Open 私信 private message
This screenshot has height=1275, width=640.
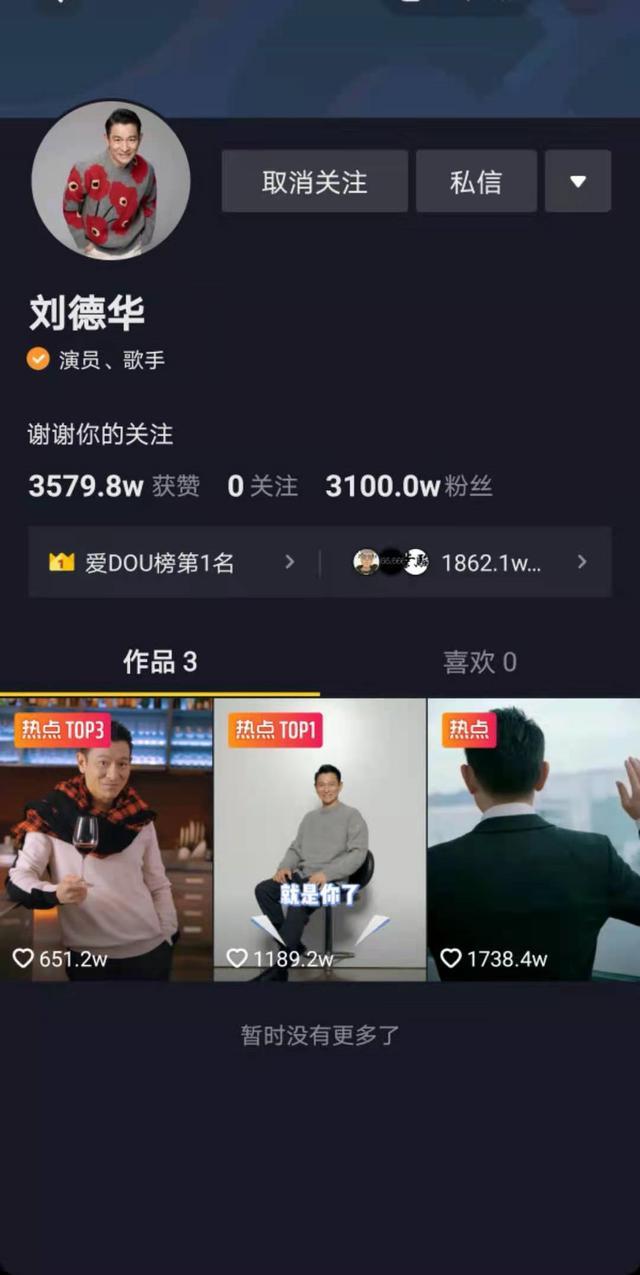476,181
